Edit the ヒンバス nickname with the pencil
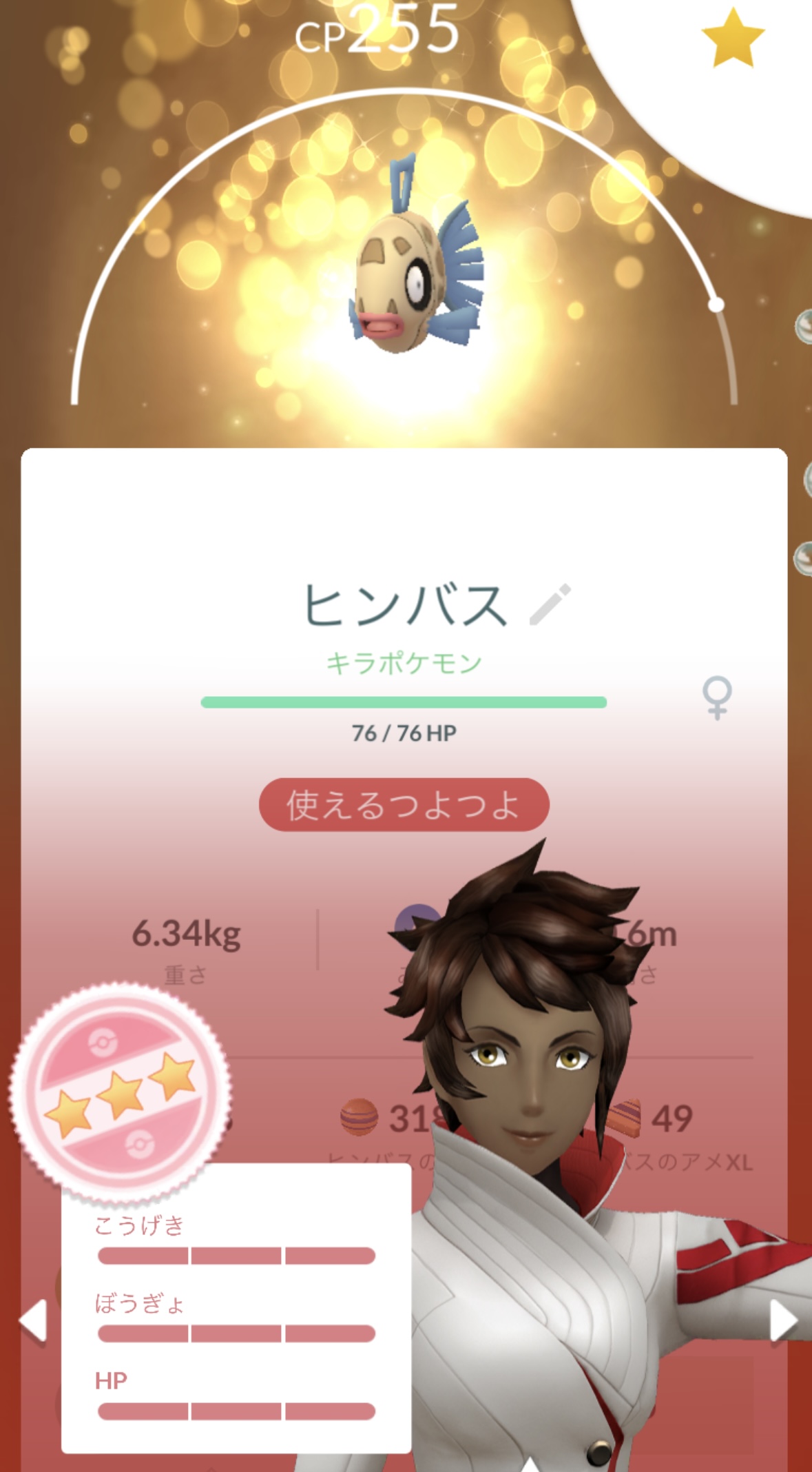The image size is (812, 1472). coord(550,604)
